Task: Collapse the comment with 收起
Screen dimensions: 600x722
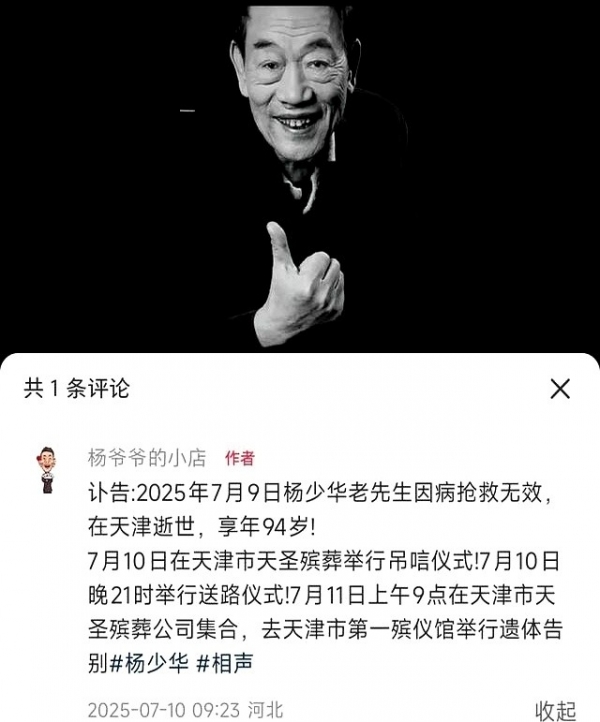Action: click(556, 710)
